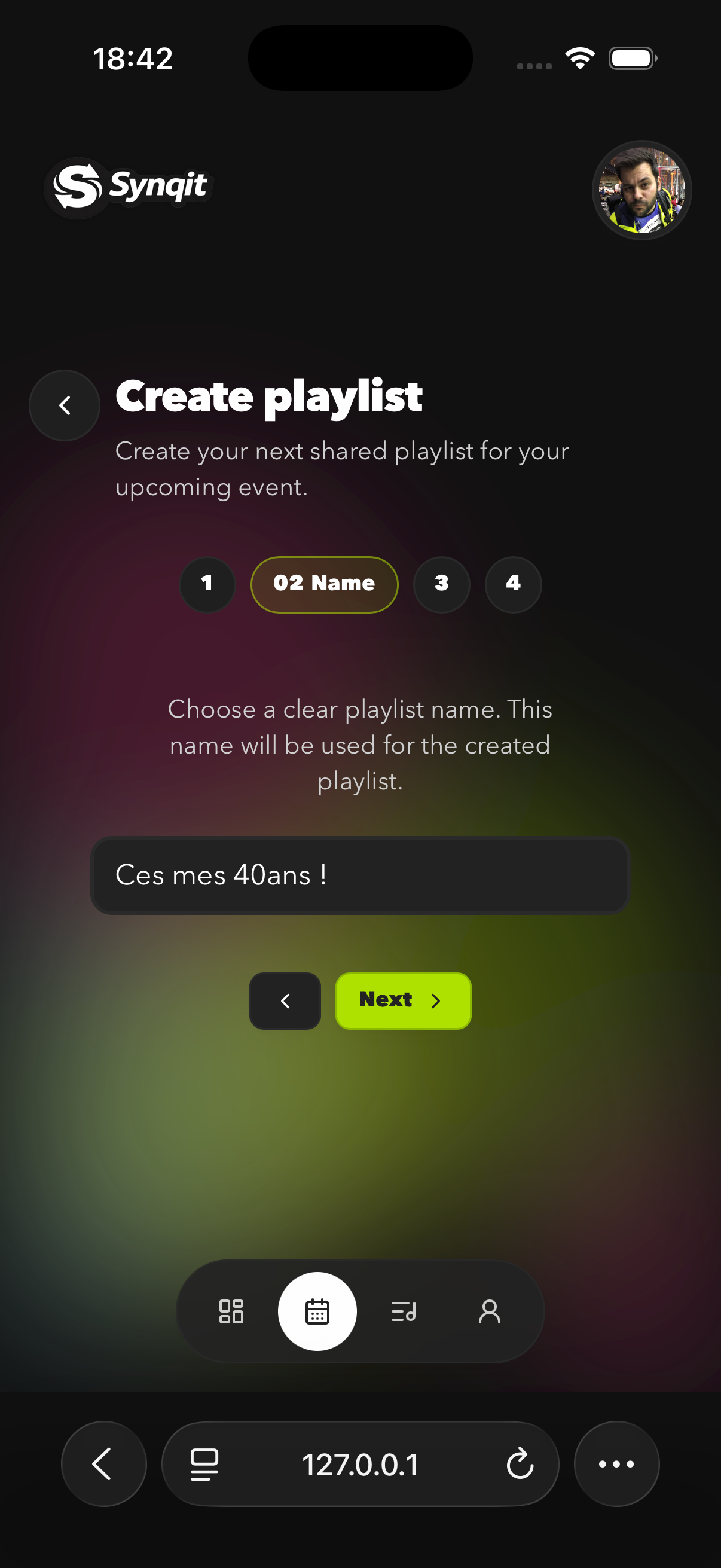
Task: Select the 02 Name step
Action: point(323,584)
